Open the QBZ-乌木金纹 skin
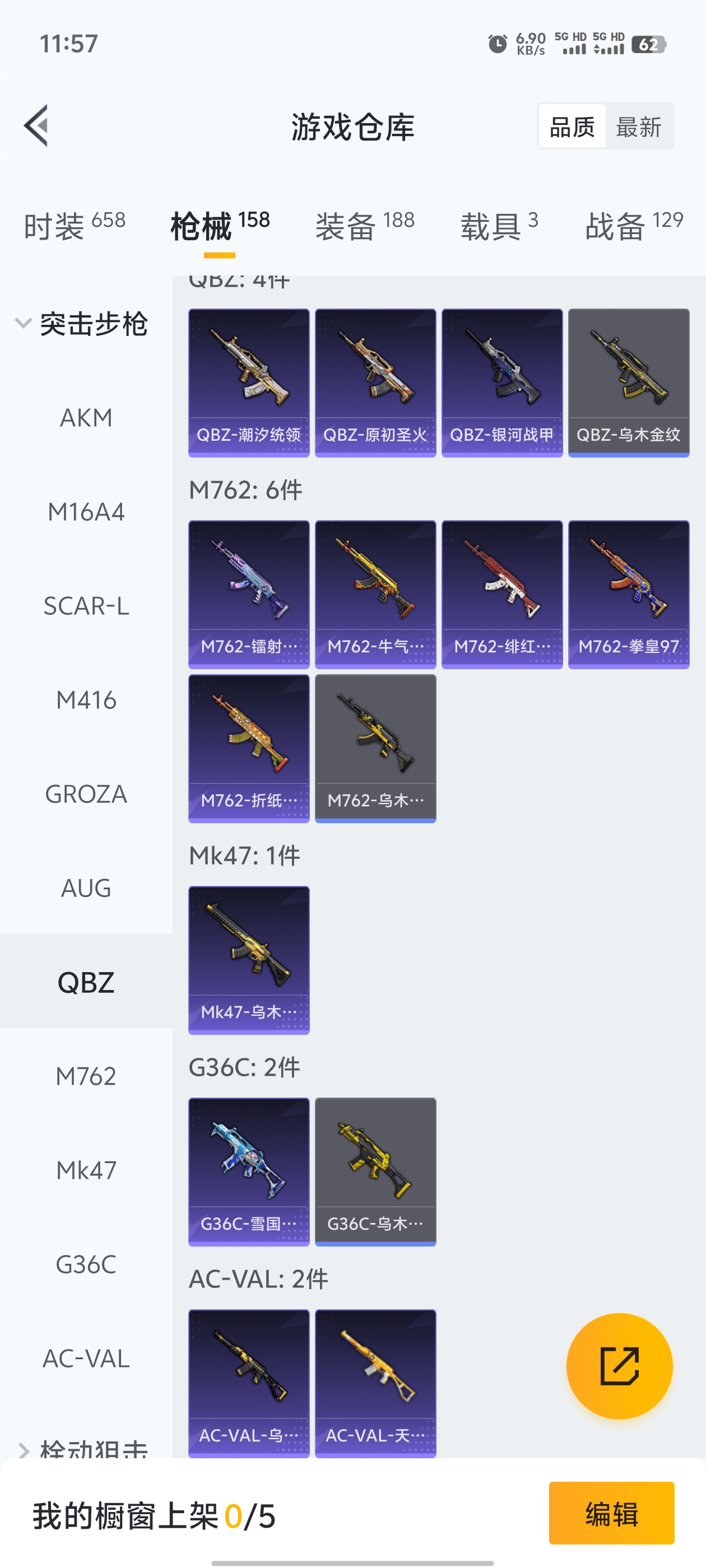 [628, 382]
